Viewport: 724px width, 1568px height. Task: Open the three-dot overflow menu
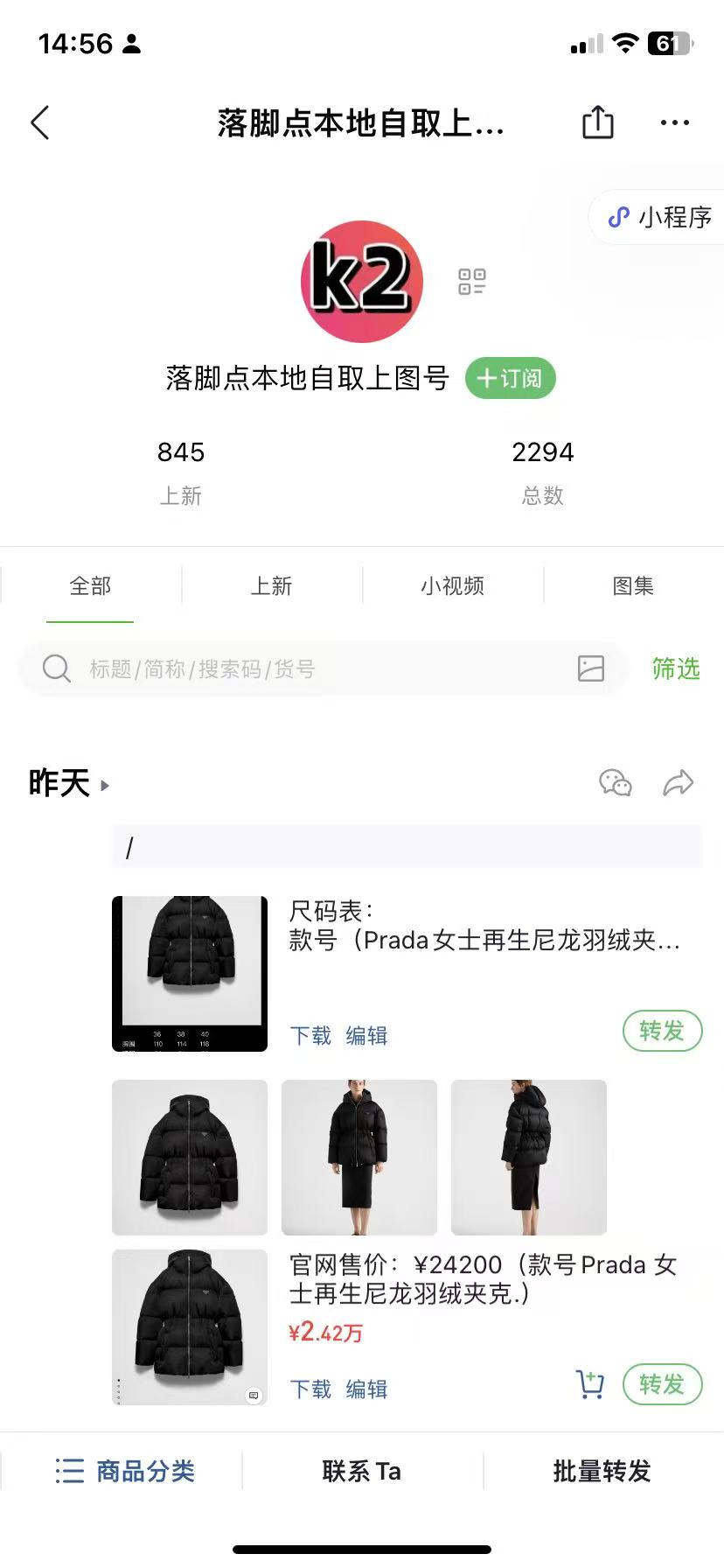[x=674, y=123]
